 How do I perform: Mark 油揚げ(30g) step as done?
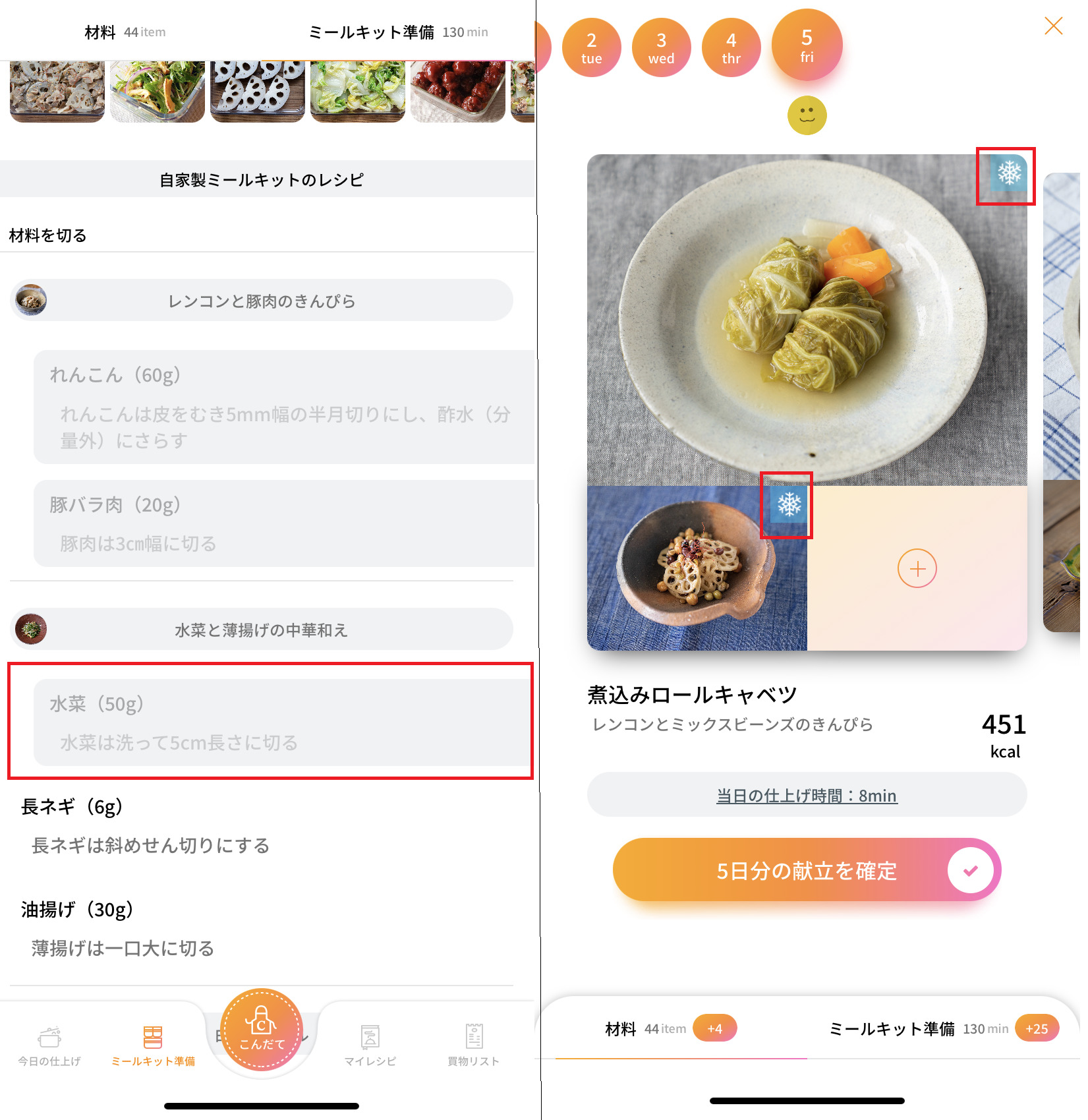coord(264,928)
